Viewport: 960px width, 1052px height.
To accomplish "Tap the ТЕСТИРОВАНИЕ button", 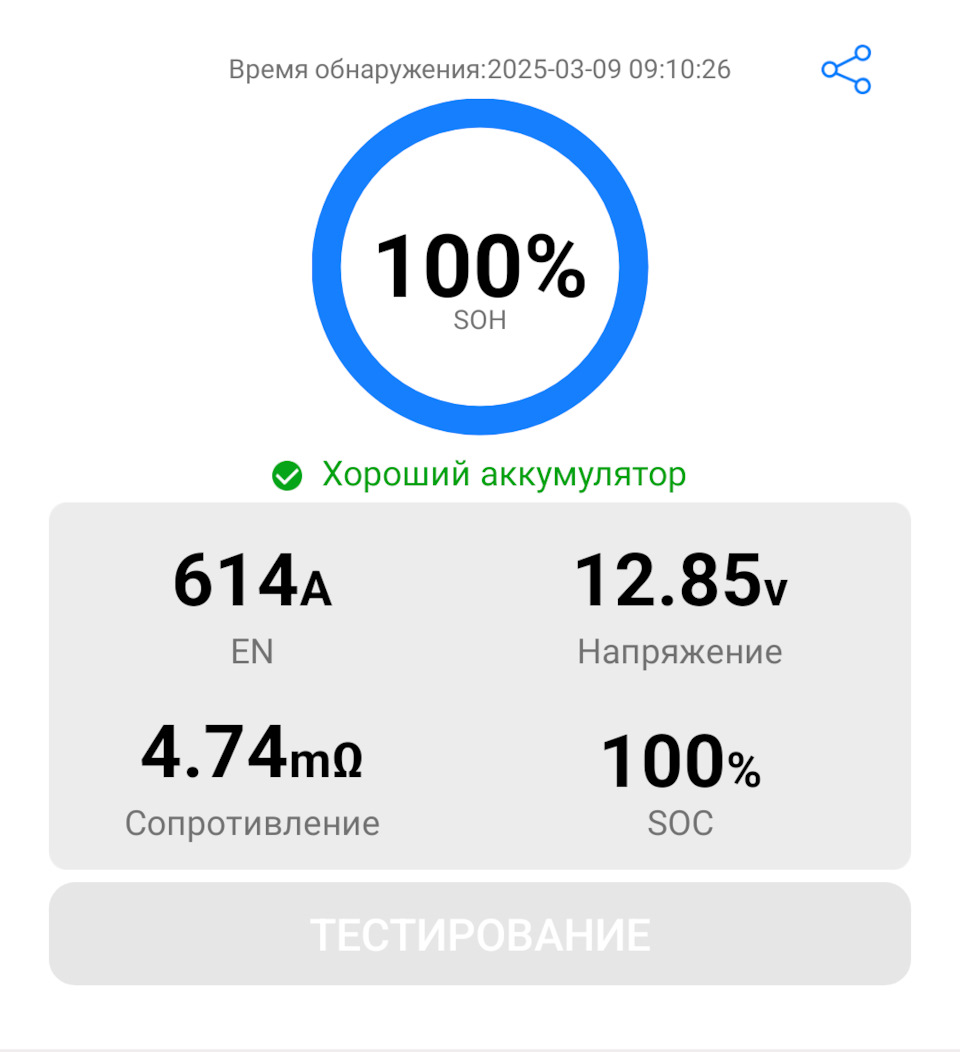I will [x=480, y=934].
